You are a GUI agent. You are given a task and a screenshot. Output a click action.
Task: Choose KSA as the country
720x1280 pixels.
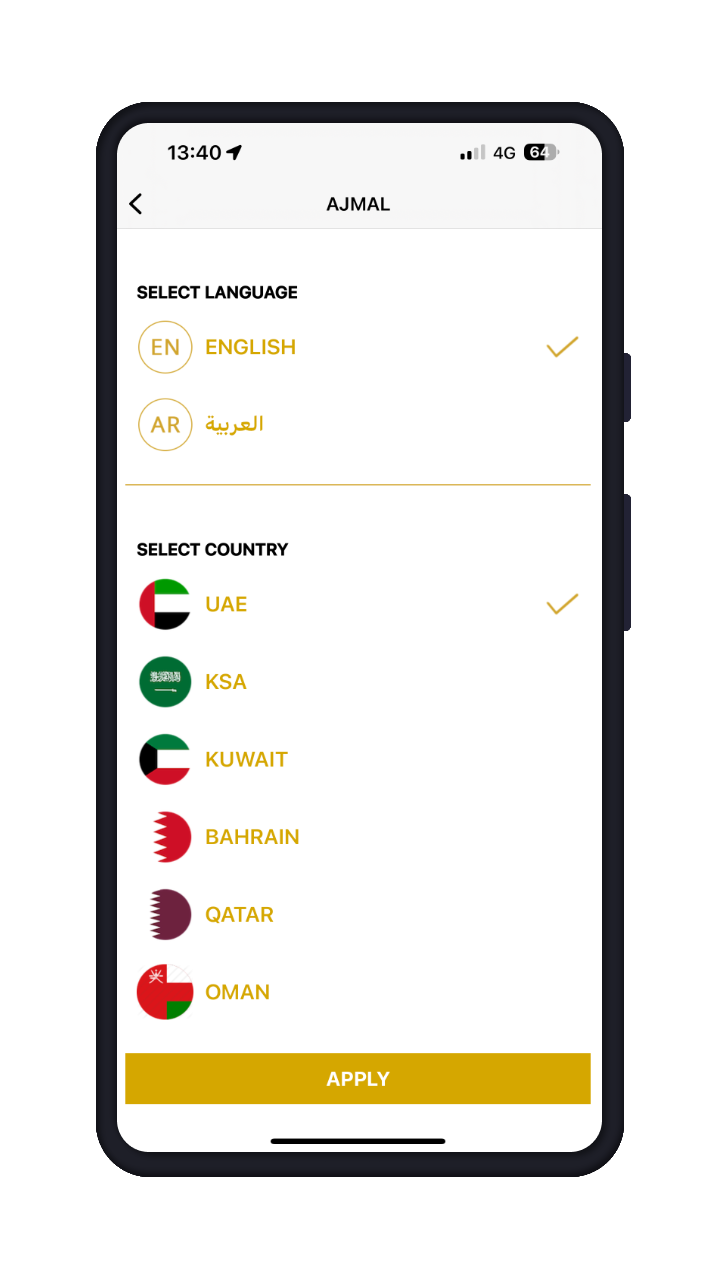(x=358, y=682)
